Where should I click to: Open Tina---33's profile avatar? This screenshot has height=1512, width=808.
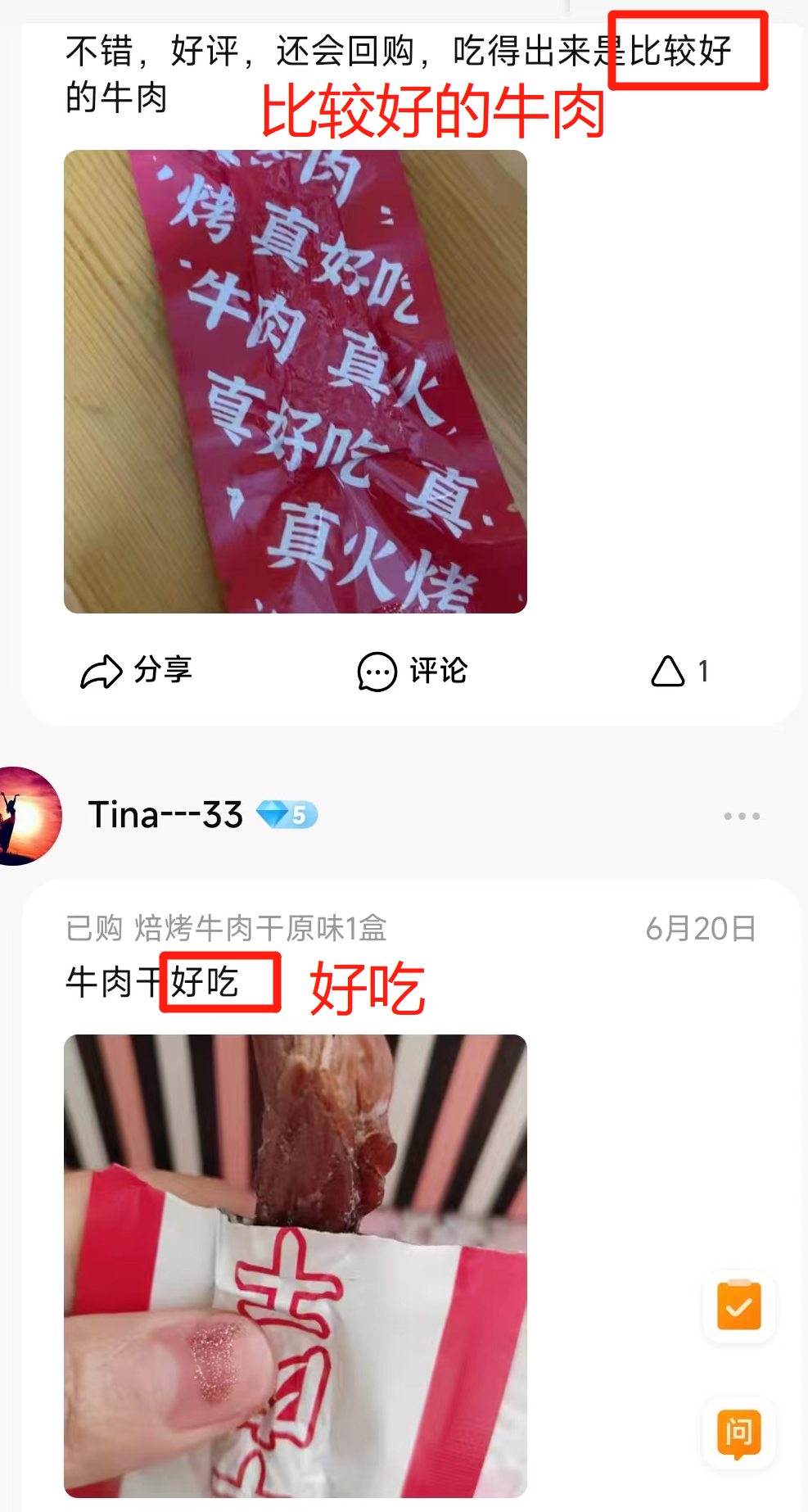click(29, 816)
